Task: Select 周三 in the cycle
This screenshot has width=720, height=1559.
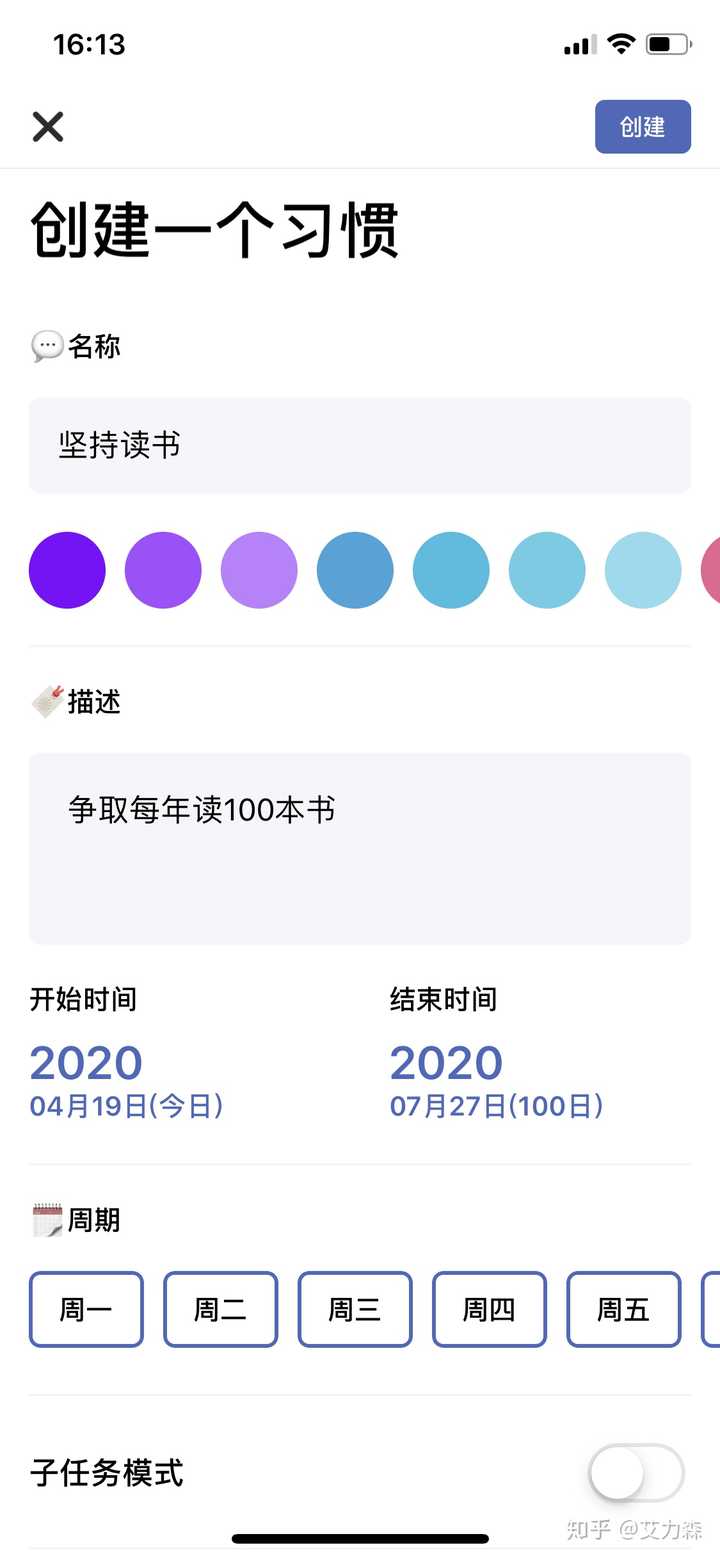Action: pyautogui.click(x=355, y=1309)
